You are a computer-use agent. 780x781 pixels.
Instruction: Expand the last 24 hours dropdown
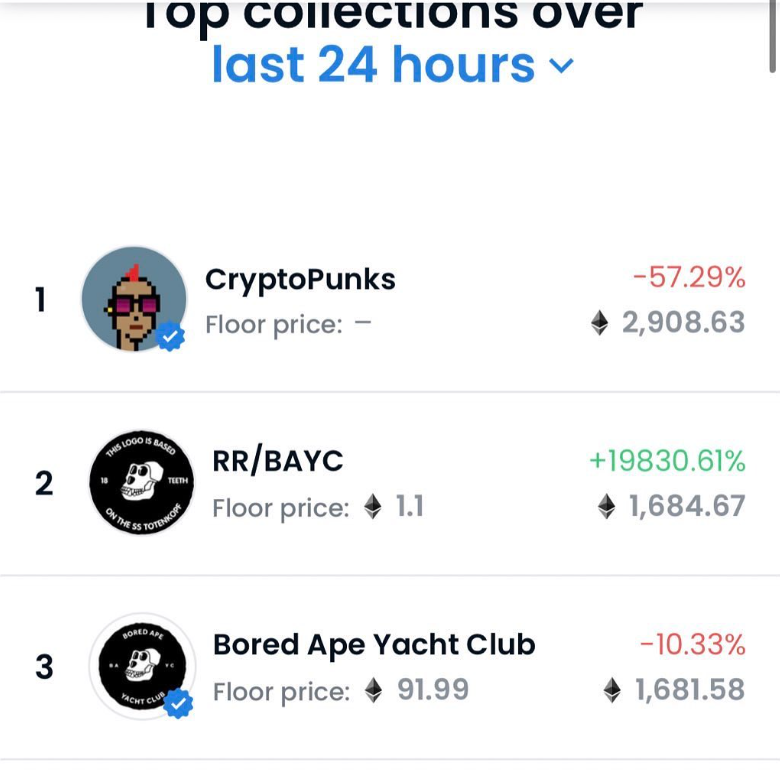[x=392, y=66]
